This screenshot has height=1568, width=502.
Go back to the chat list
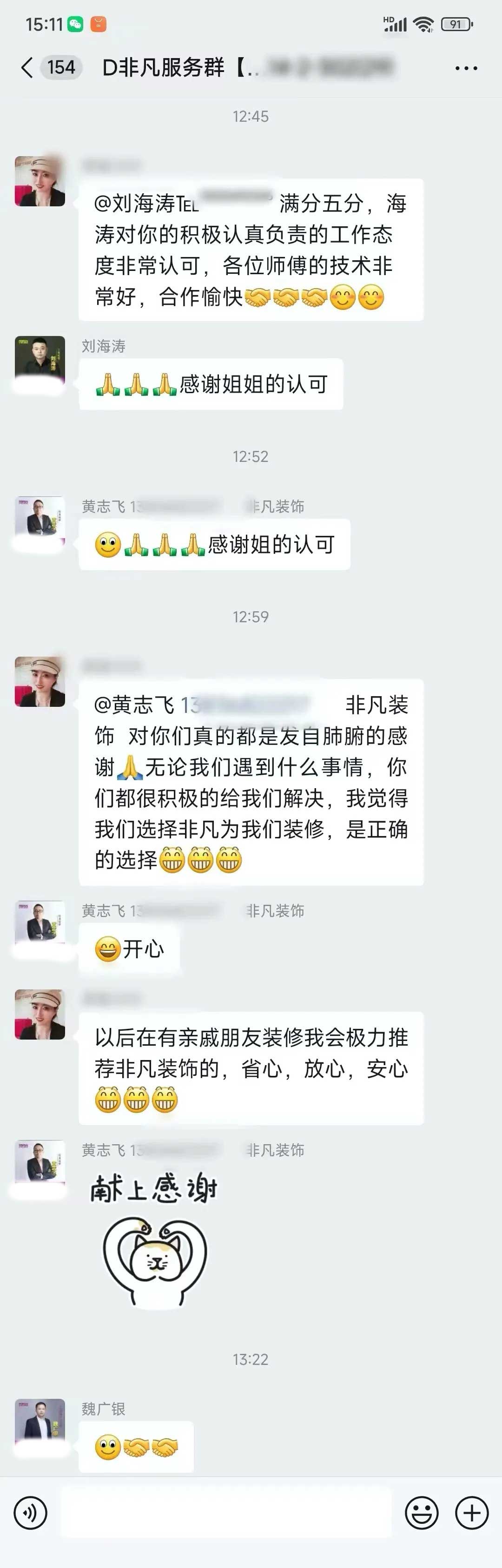pos(27,67)
